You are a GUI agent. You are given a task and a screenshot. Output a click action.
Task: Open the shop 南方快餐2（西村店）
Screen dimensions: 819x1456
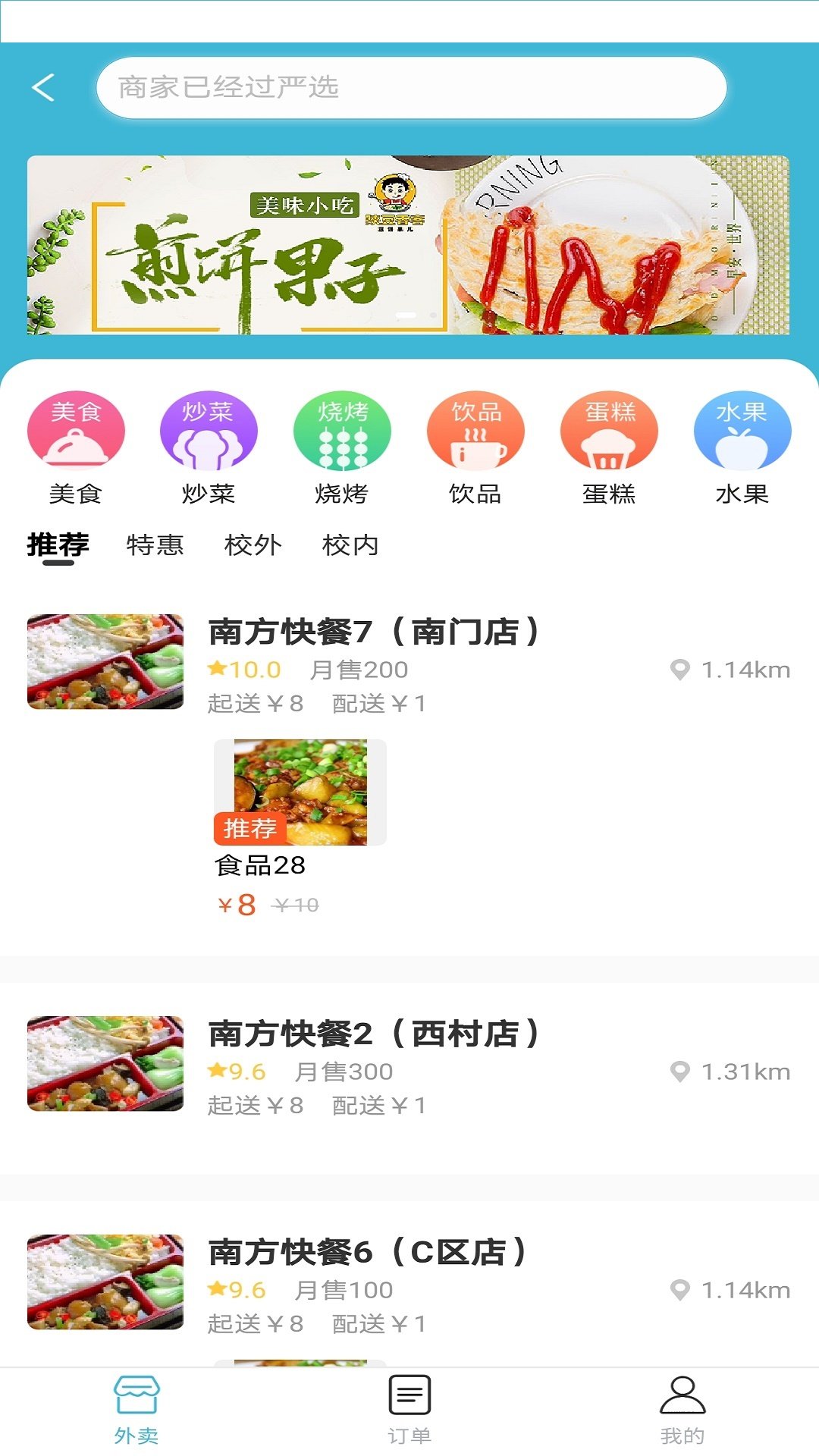(373, 1034)
